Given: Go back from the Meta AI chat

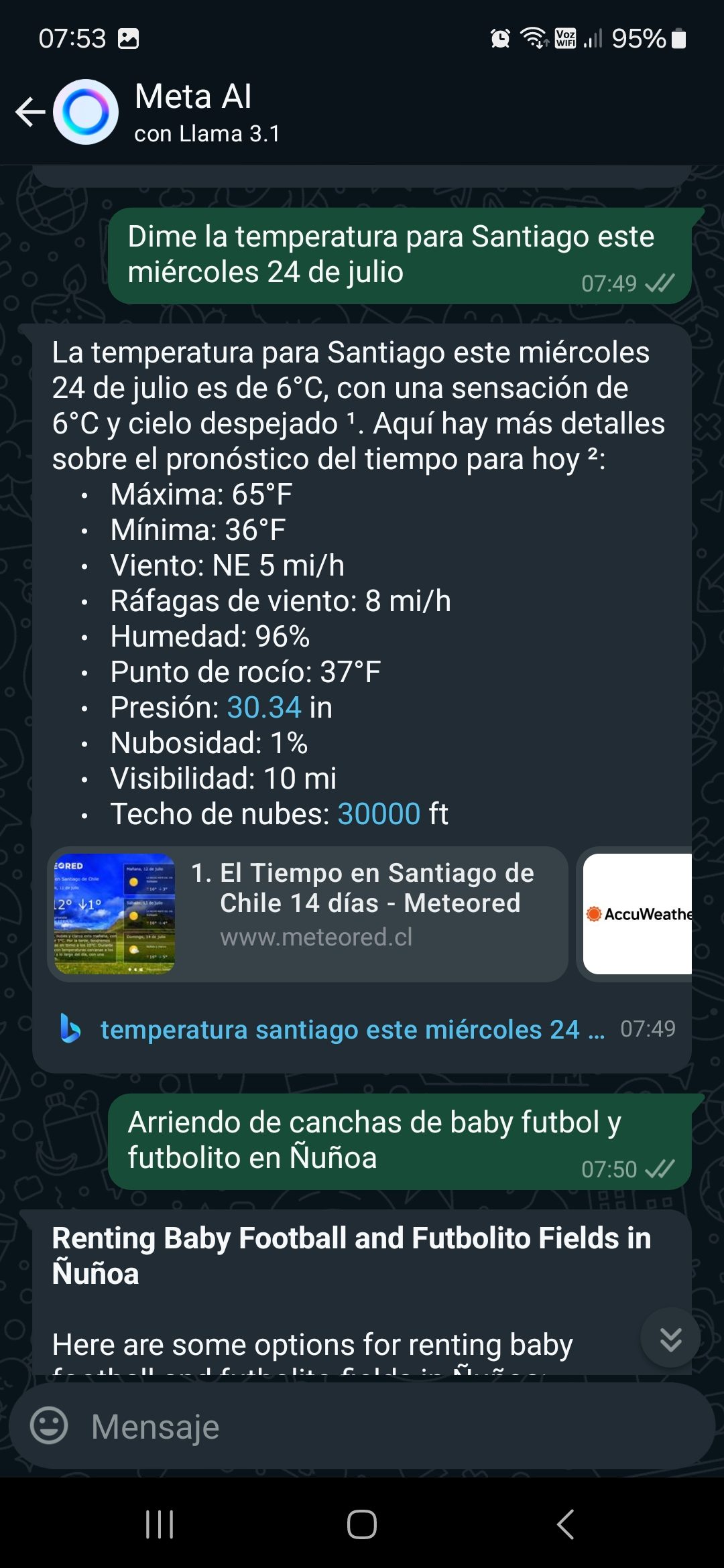Looking at the screenshot, I should (x=30, y=112).
